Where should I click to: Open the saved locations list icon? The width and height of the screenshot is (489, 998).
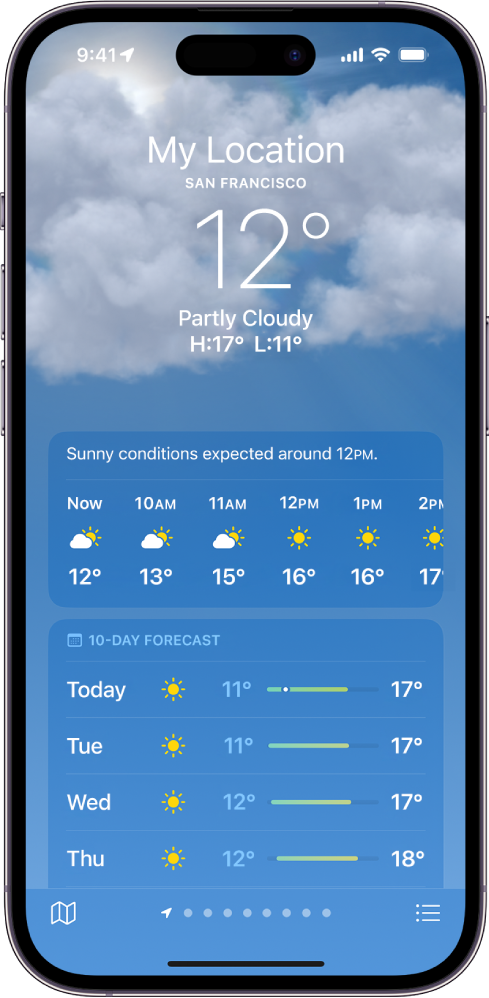[x=428, y=913]
